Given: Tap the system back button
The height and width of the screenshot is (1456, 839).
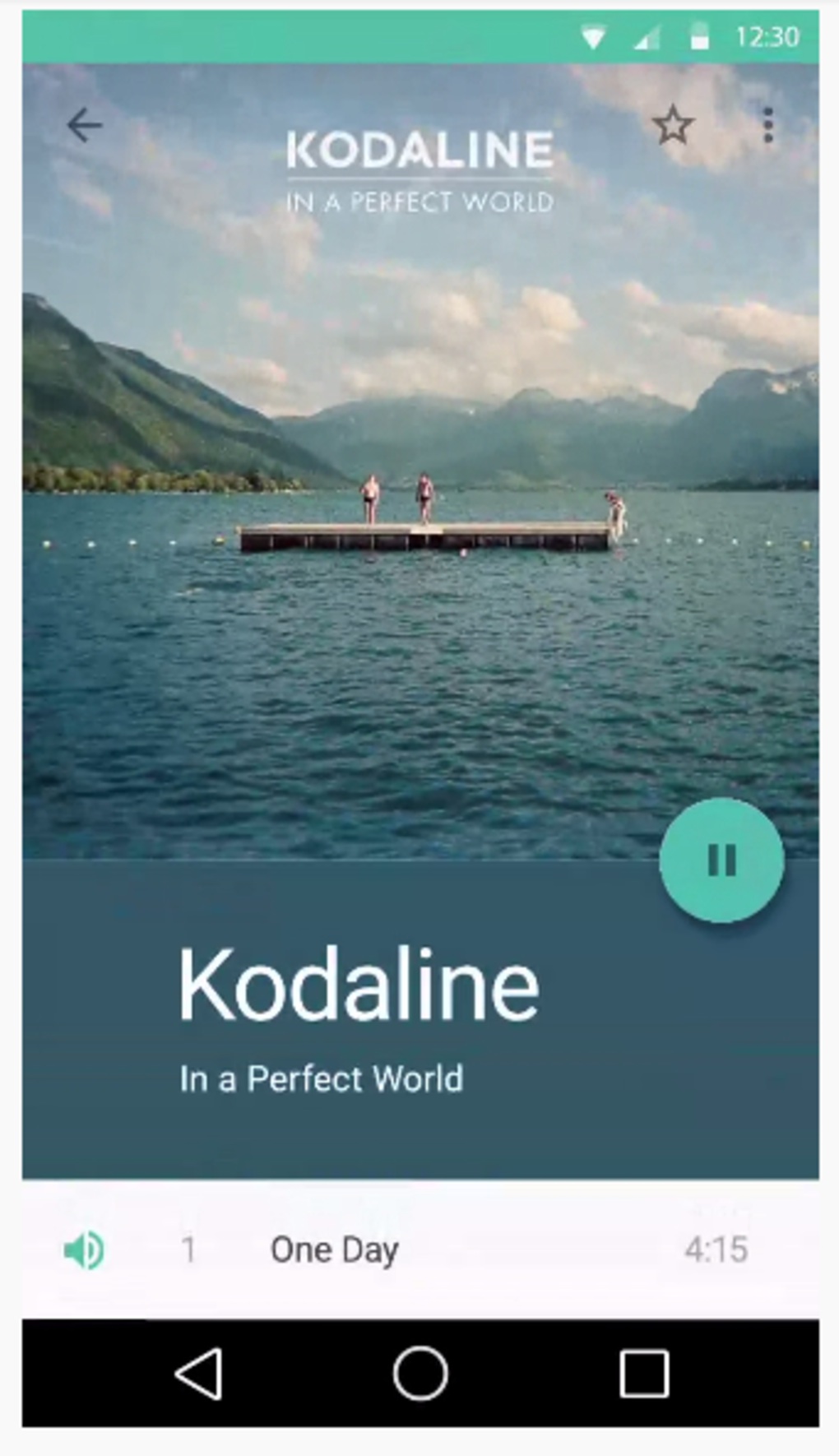Looking at the screenshot, I should click(199, 1373).
